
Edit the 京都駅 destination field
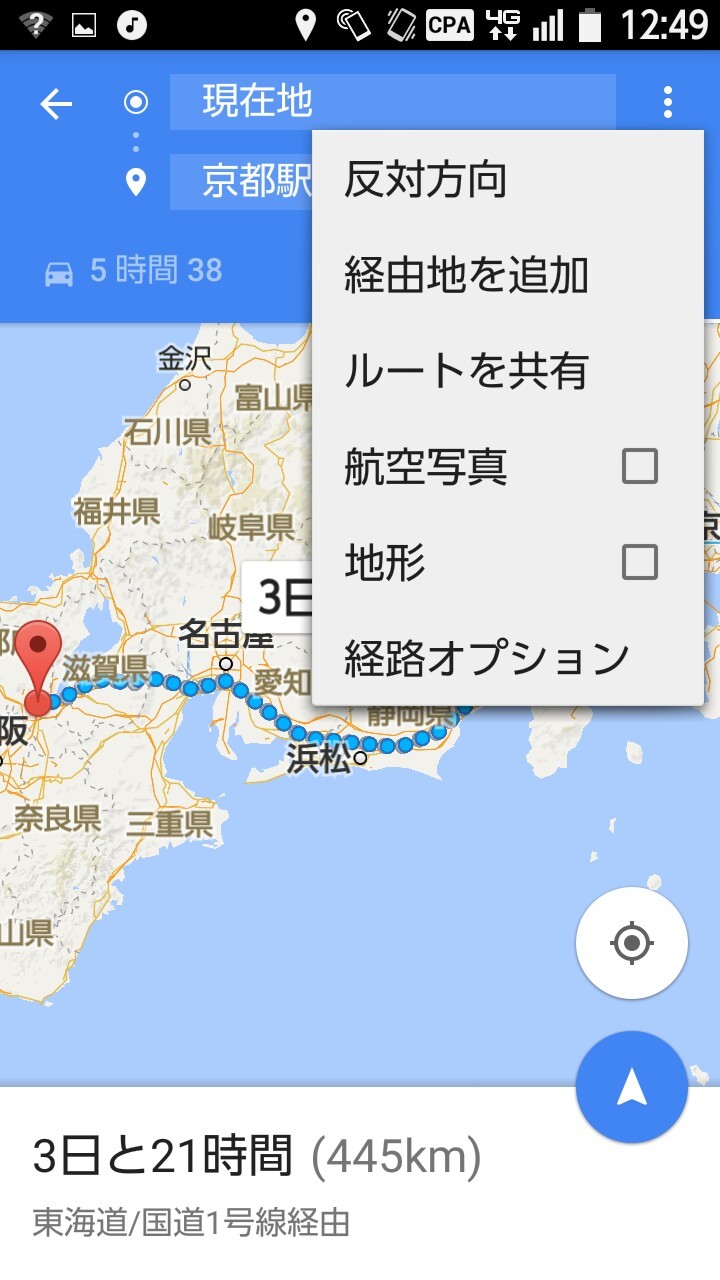click(x=242, y=182)
